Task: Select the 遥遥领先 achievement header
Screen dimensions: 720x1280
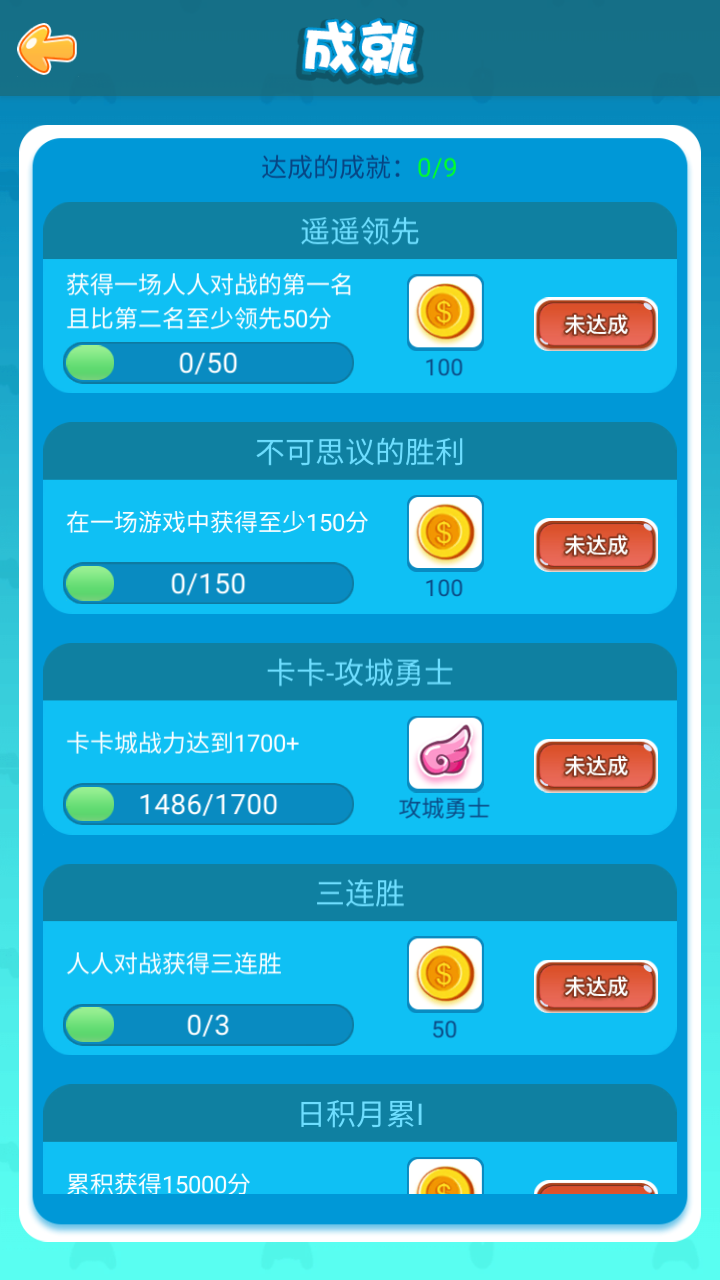Action: (359, 230)
